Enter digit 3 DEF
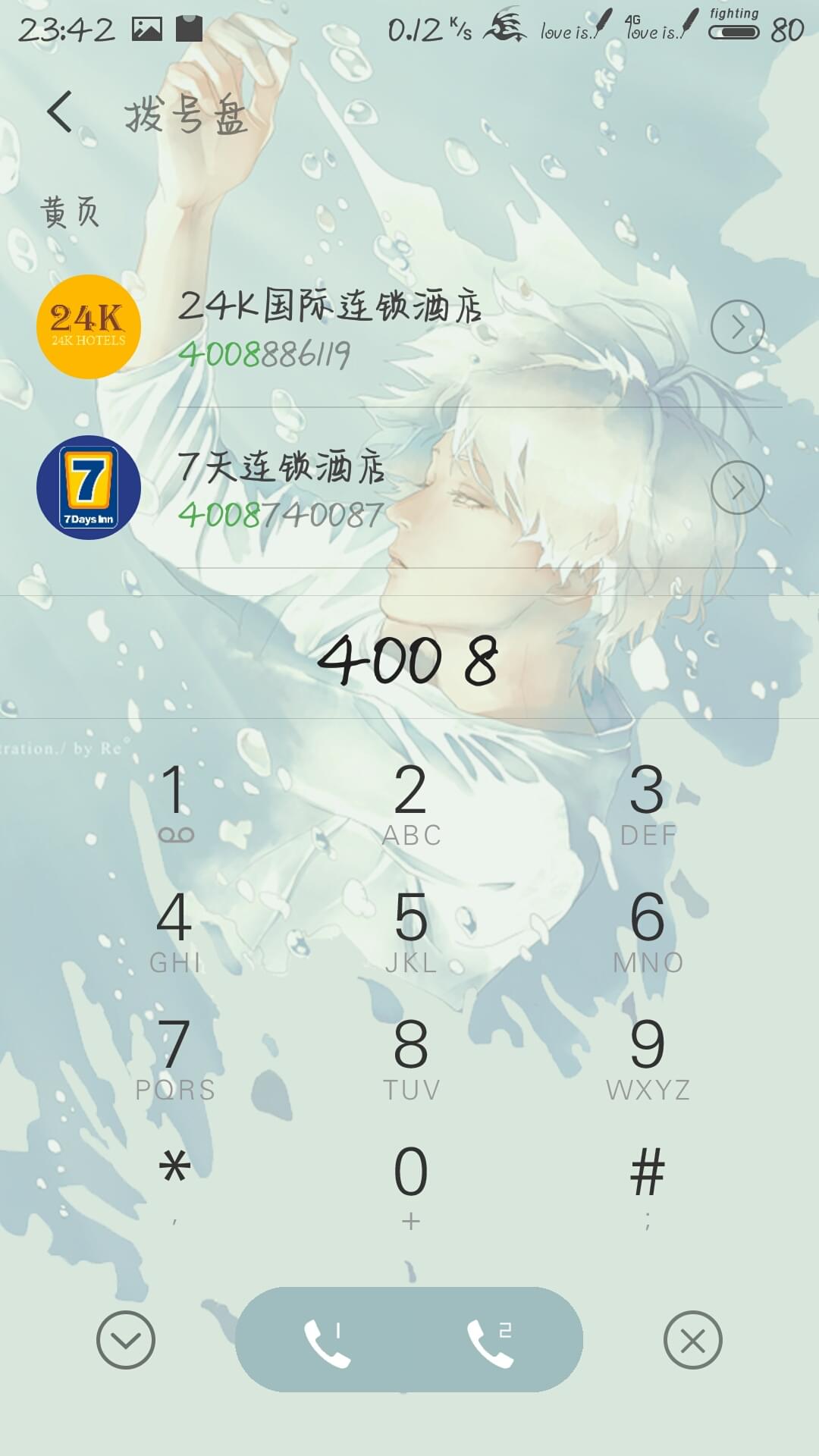This screenshot has height=1456, width=819. pyautogui.click(x=648, y=804)
